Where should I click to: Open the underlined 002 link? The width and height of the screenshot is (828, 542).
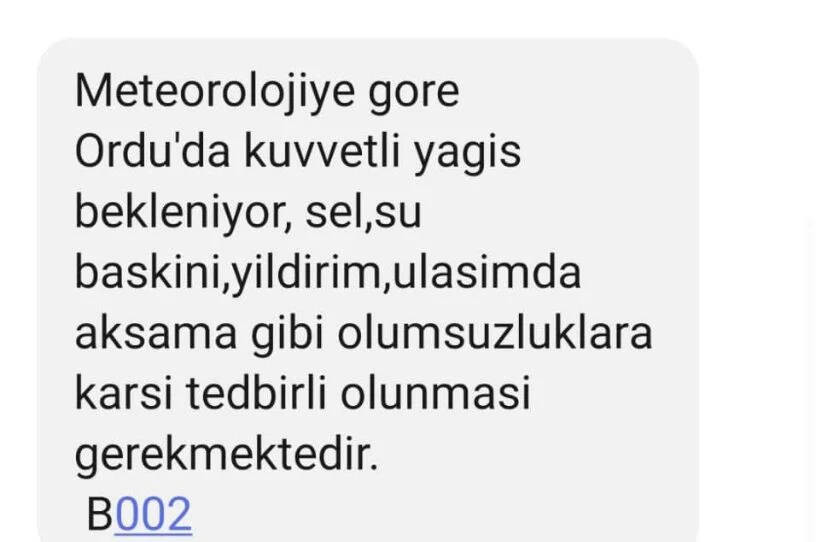coord(153,514)
